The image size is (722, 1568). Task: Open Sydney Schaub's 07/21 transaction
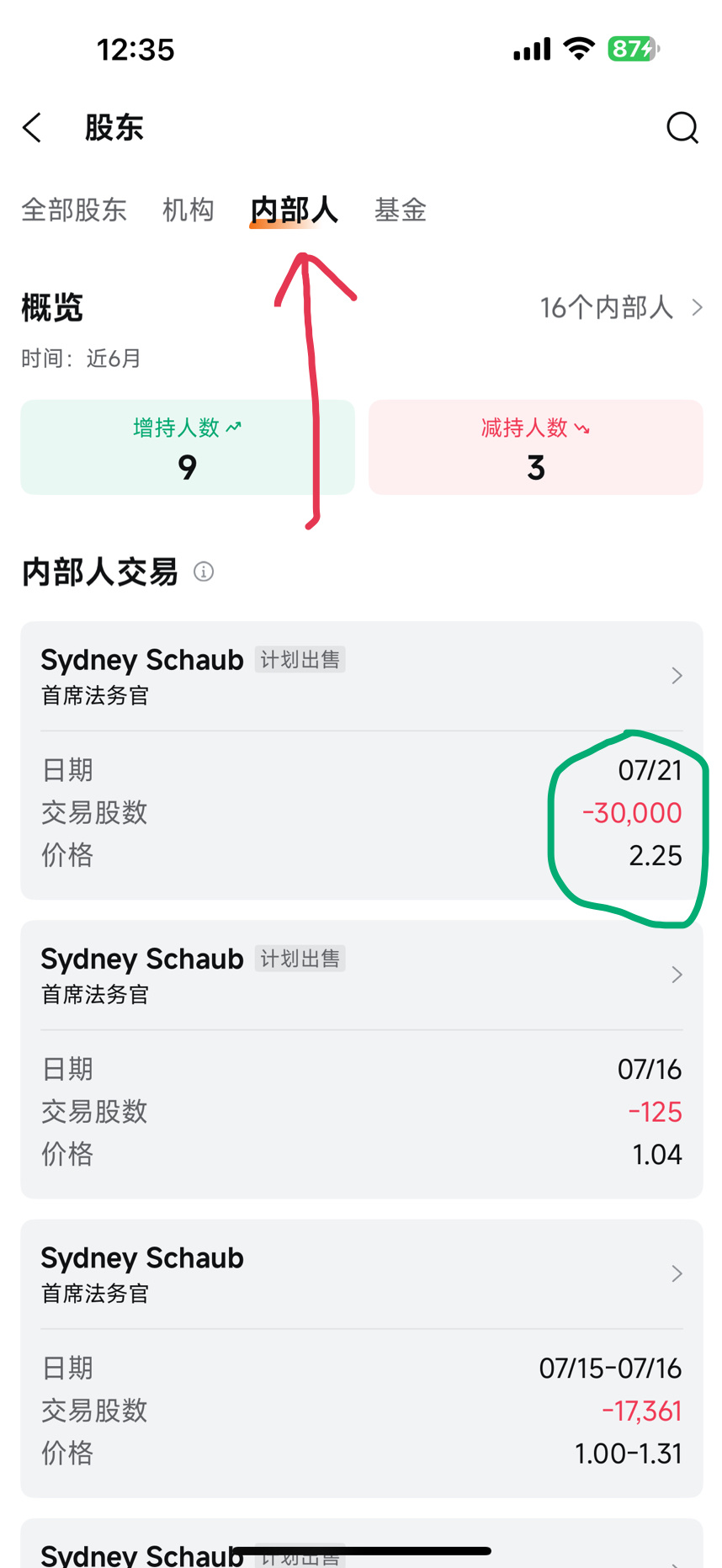tap(362, 760)
